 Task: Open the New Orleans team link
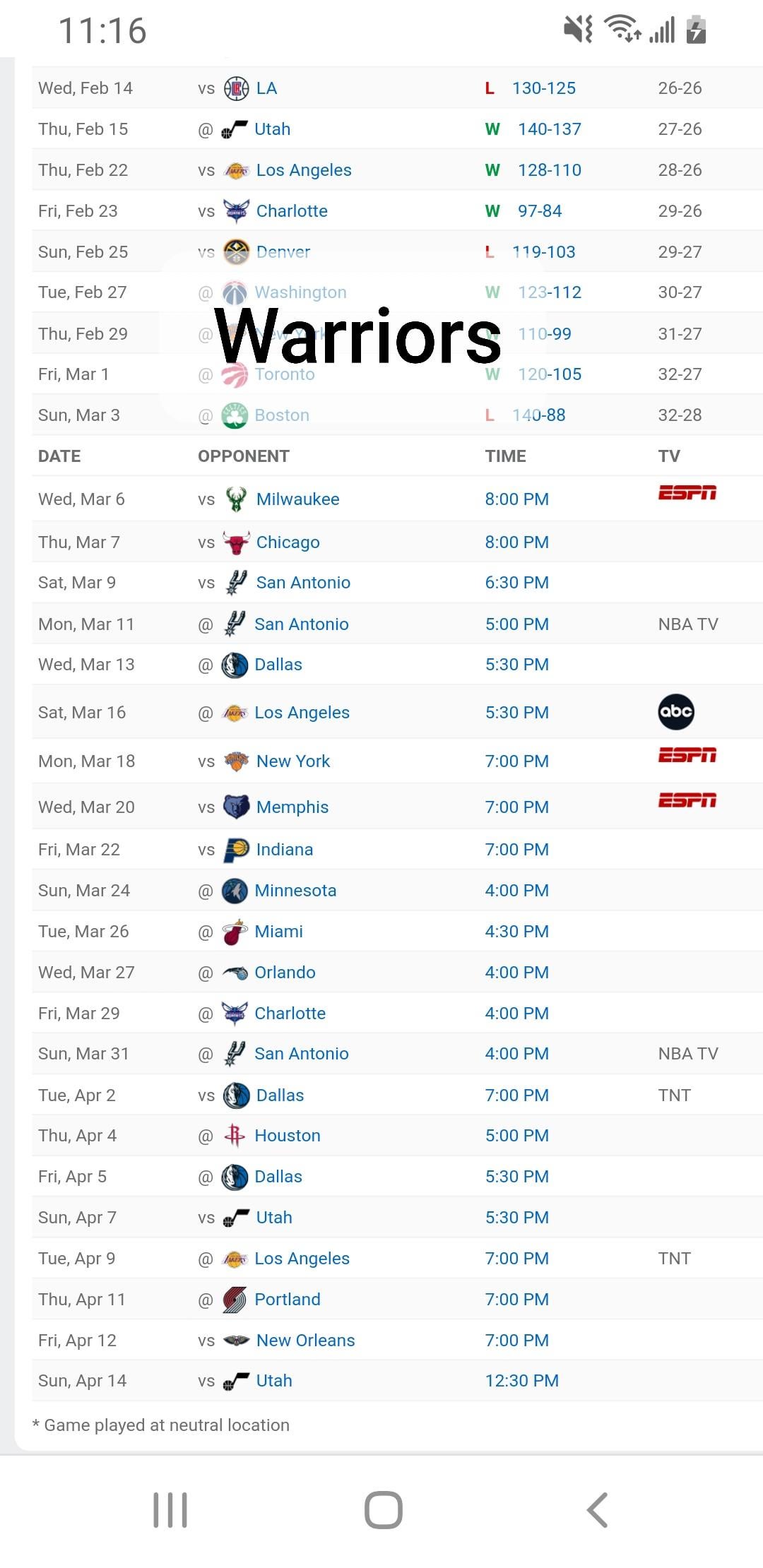click(x=305, y=1341)
